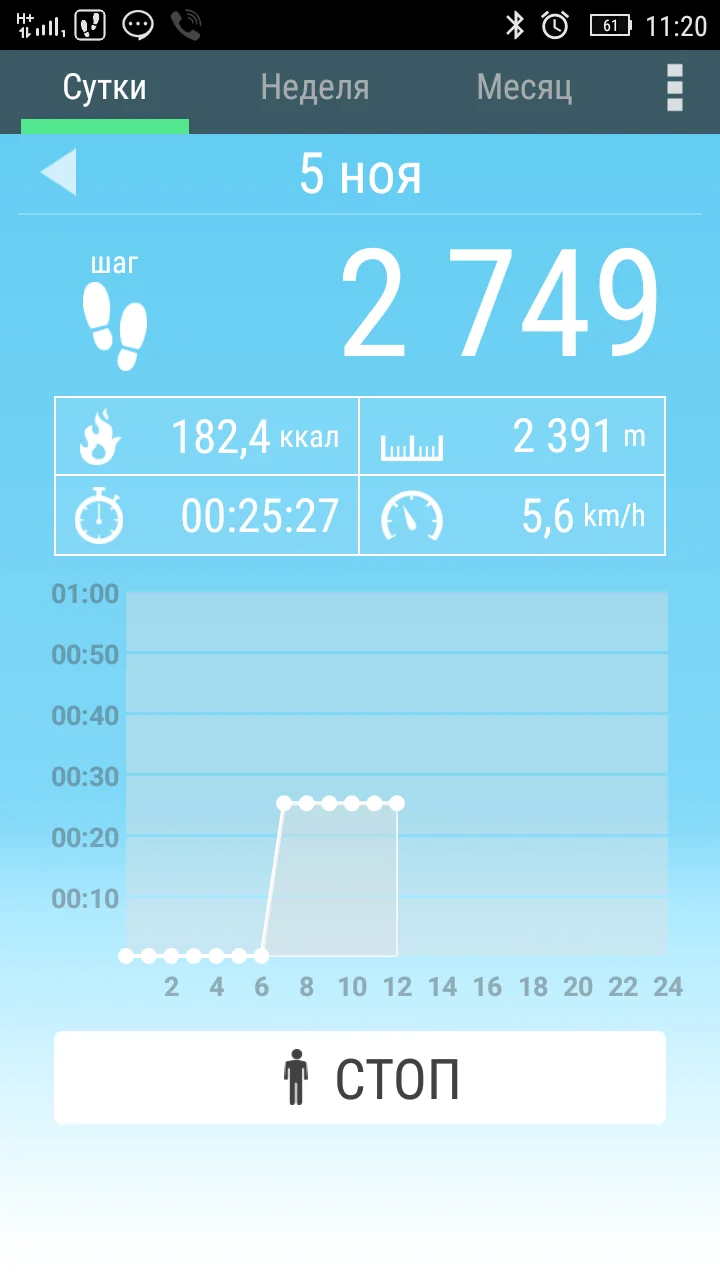Select the Сутки tab
Screen dimensions: 720x1280
(x=105, y=88)
